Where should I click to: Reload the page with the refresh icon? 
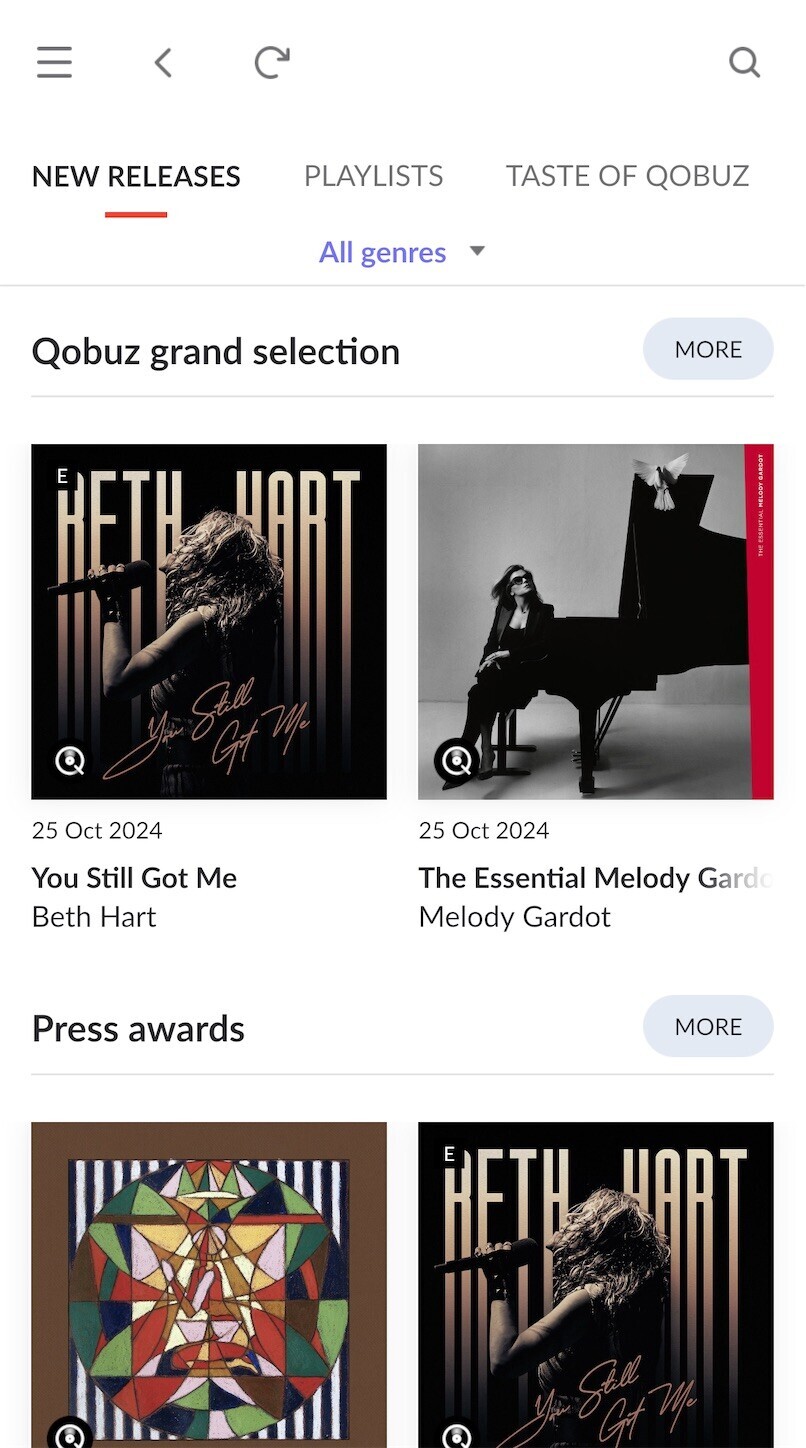(x=271, y=62)
